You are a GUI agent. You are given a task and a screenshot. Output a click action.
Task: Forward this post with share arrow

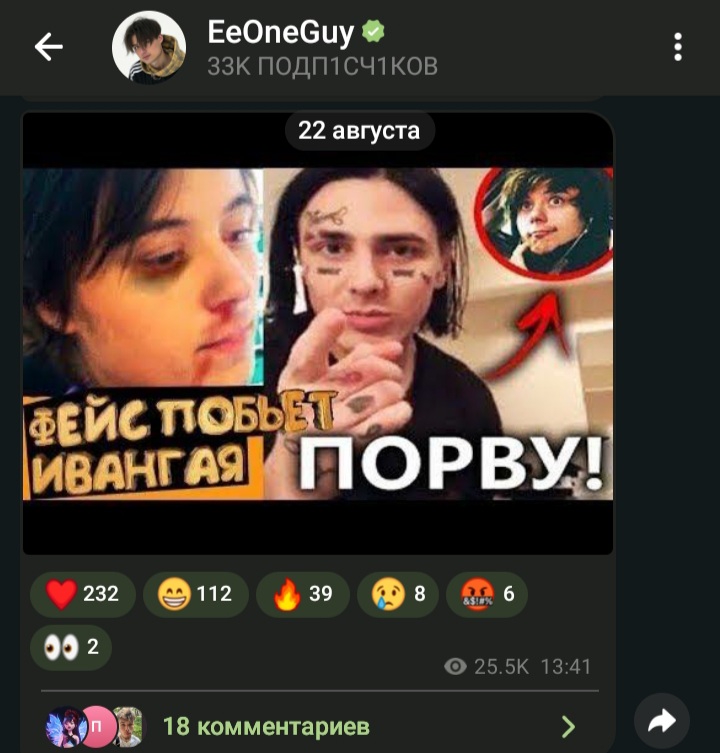662,721
